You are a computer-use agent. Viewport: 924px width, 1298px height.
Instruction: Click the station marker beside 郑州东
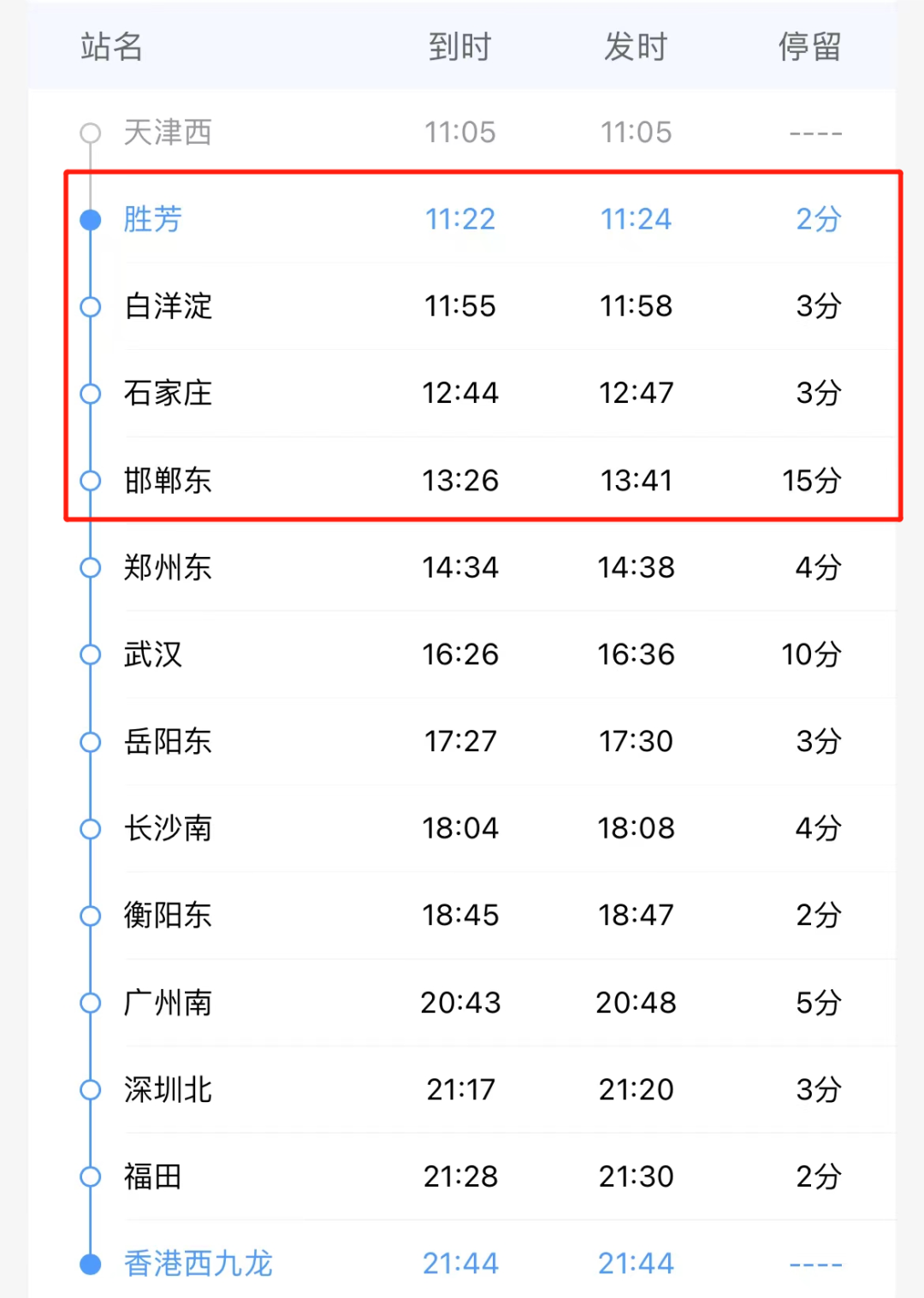(x=90, y=567)
